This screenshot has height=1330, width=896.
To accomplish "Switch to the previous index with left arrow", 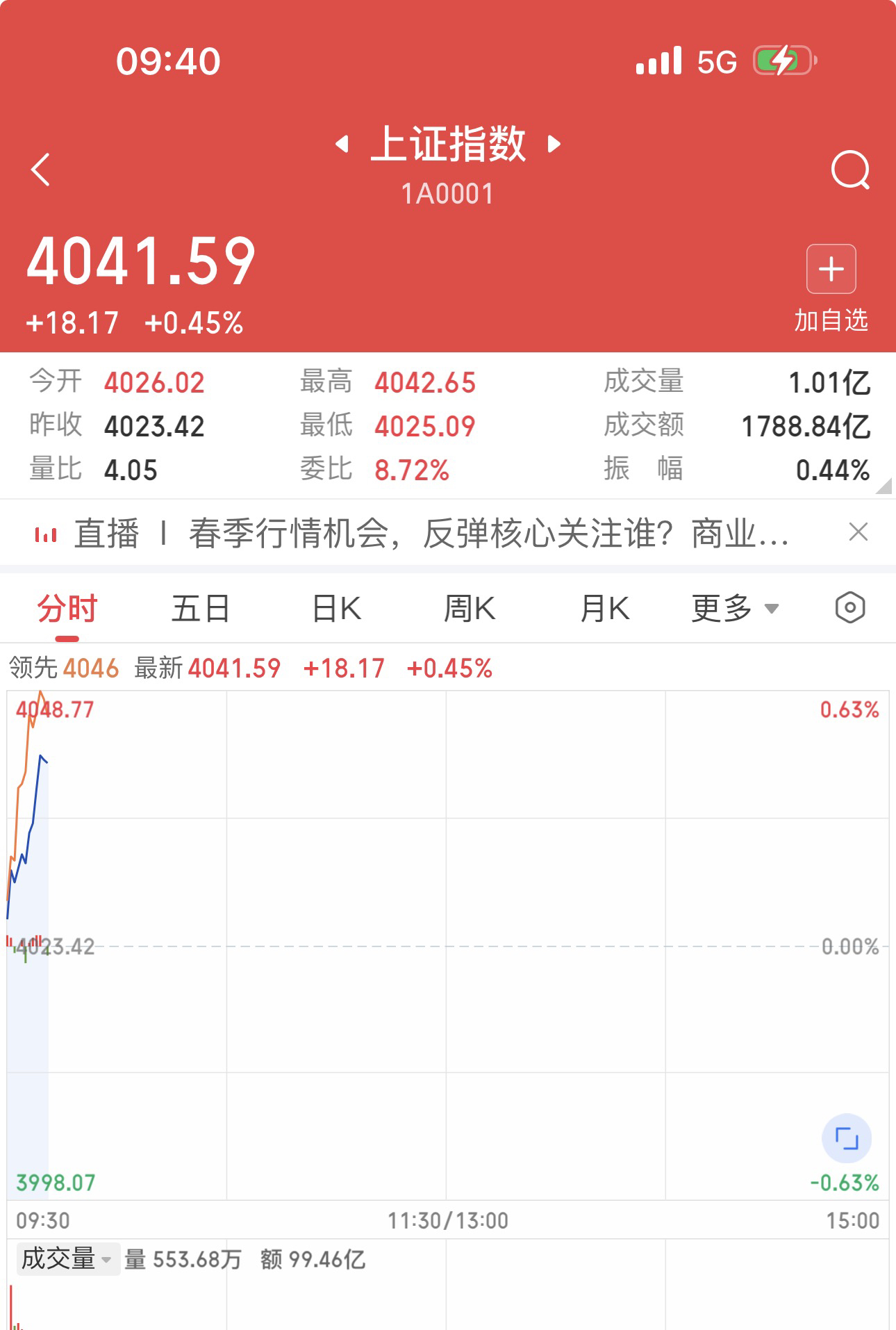I will pos(341,144).
